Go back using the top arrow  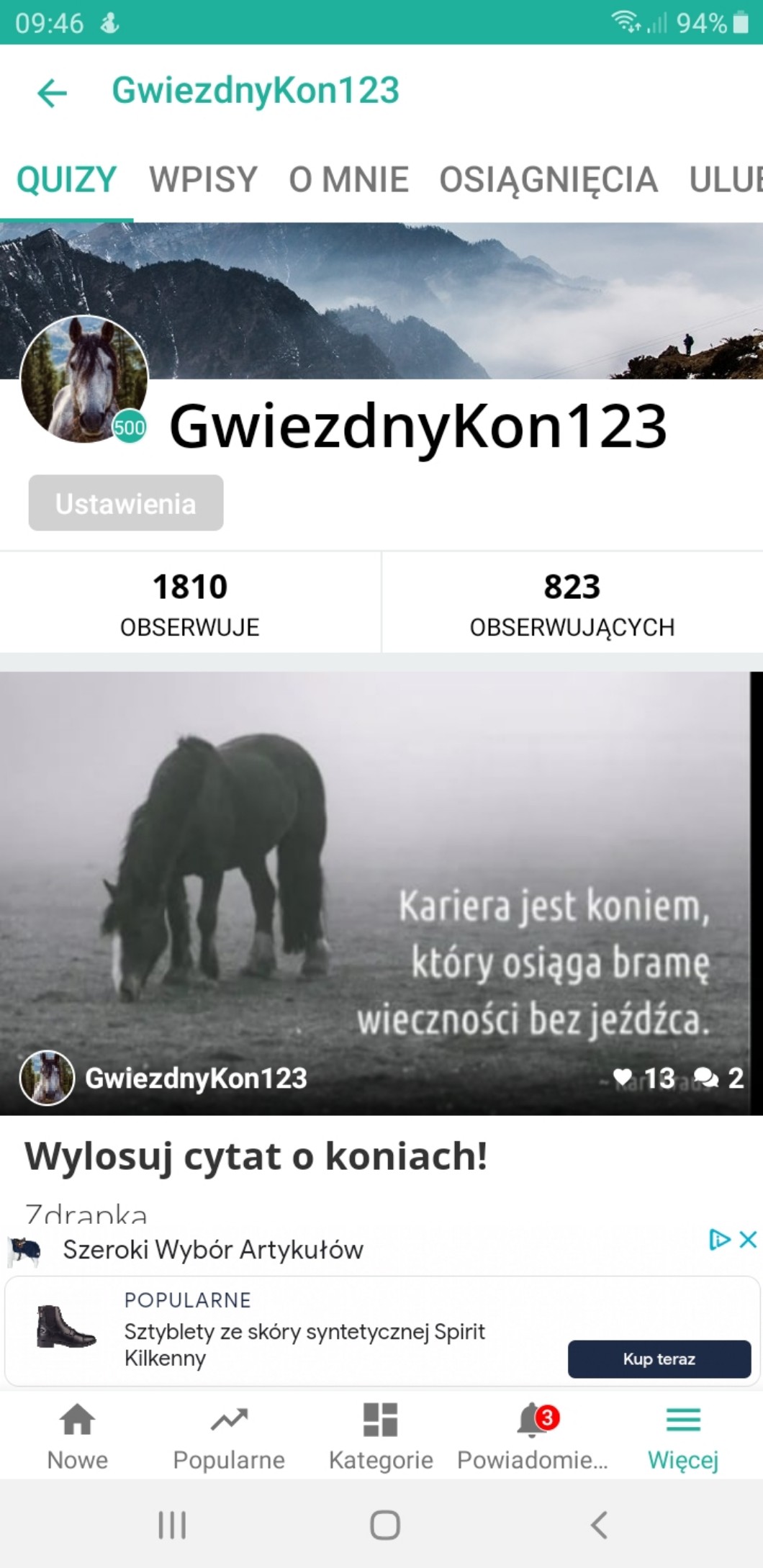tap(52, 92)
